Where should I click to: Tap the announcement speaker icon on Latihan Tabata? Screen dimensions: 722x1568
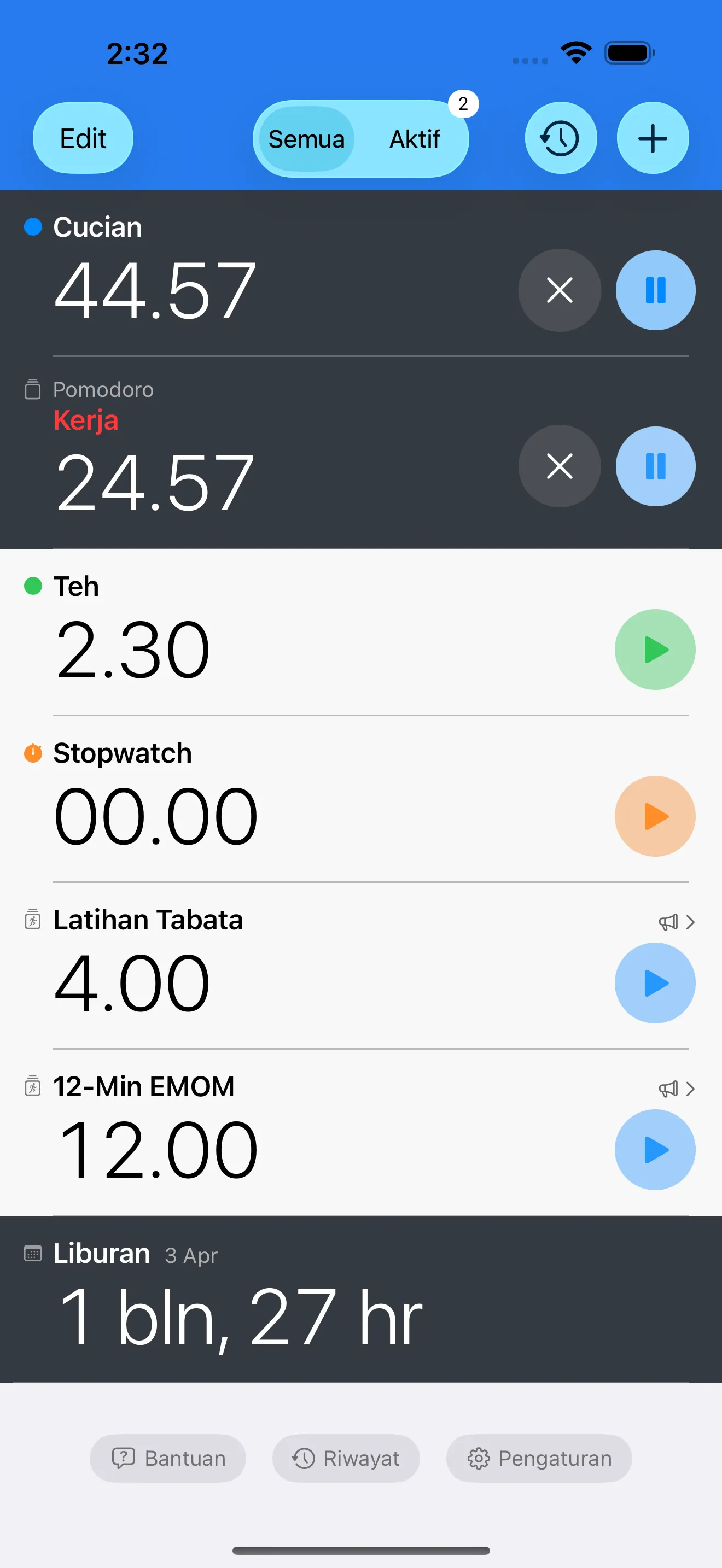tap(668, 922)
